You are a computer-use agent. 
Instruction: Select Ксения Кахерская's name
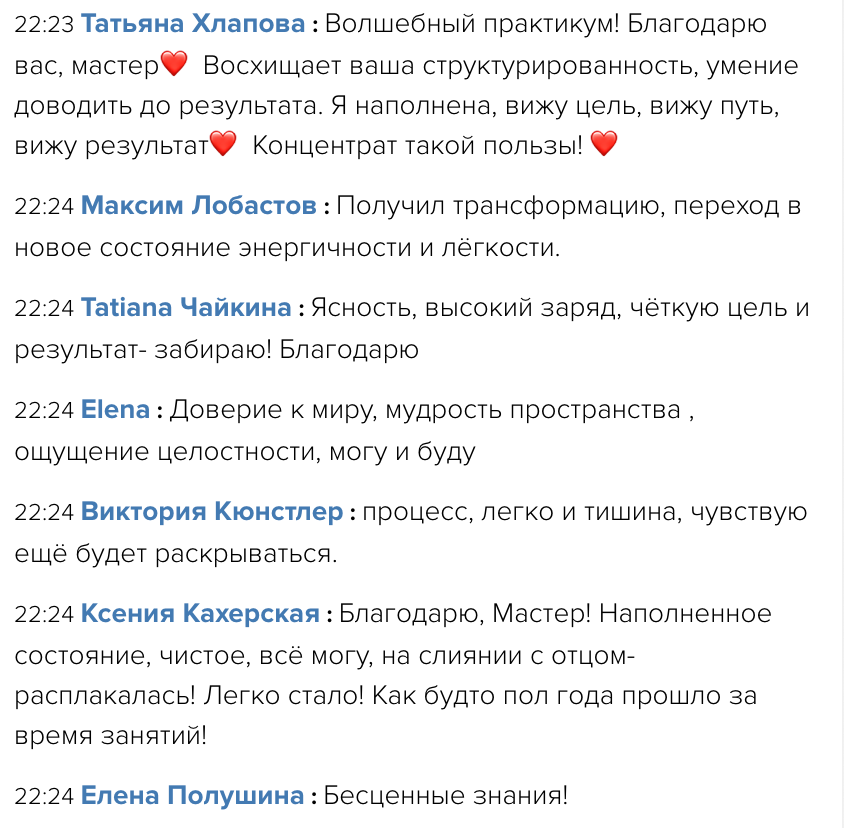click(199, 613)
